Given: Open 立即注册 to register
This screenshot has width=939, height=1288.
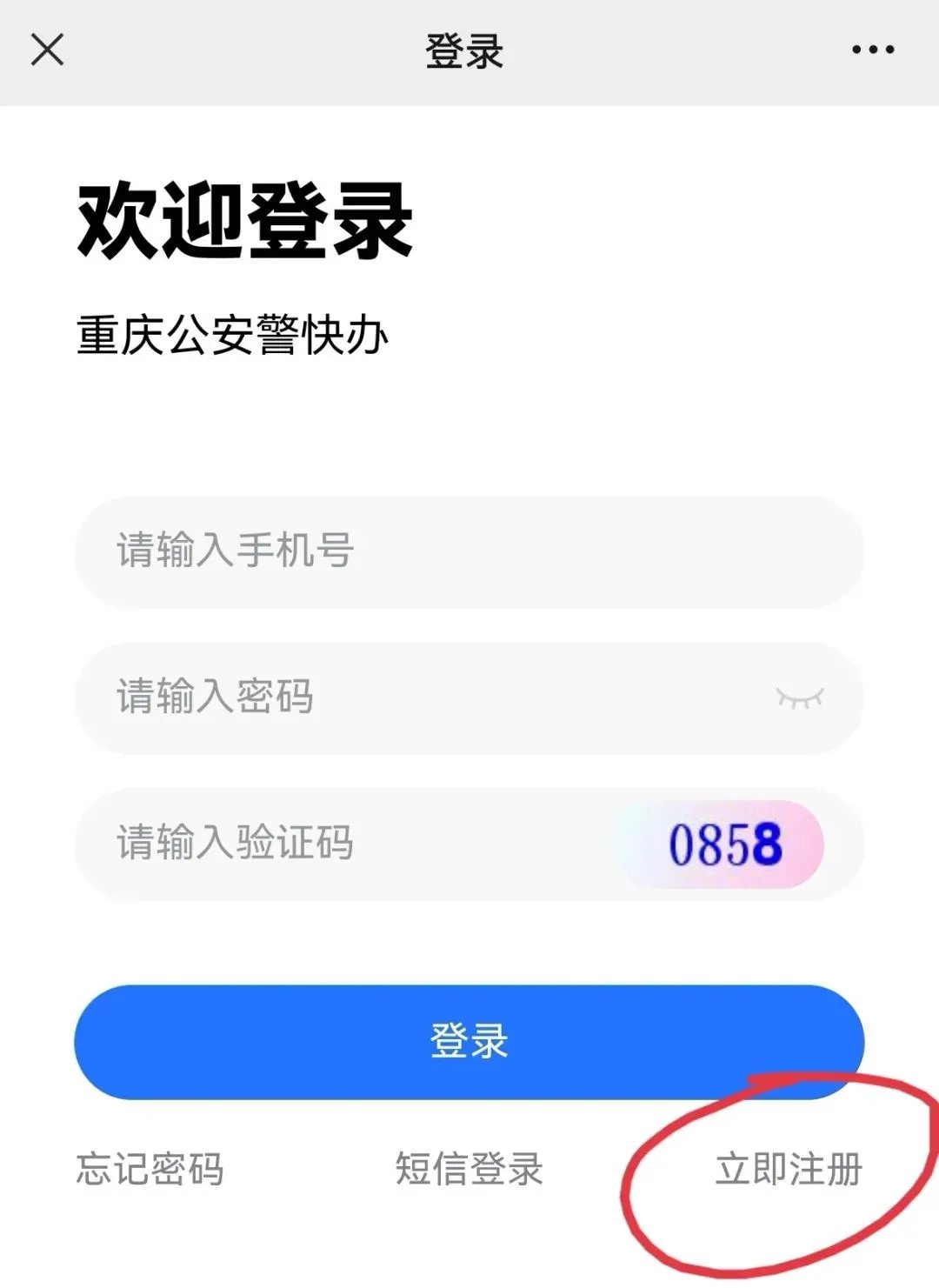Looking at the screenshot, I should coord(788,1169).
